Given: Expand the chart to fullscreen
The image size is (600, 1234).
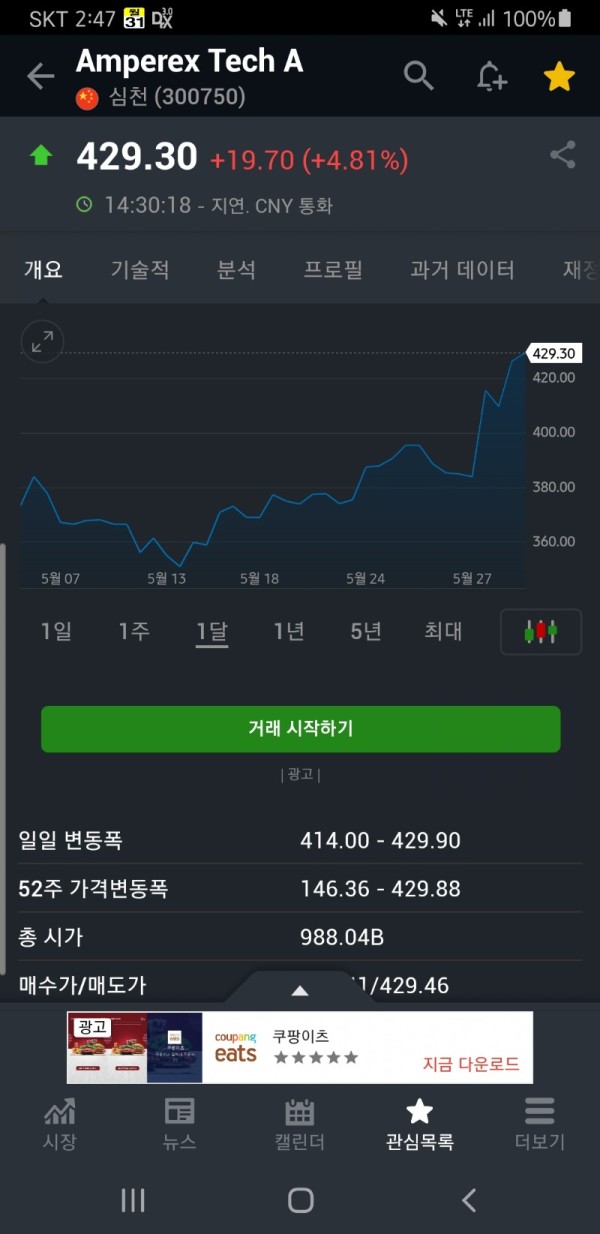Looking at the screenshot, I should point(42,343).
